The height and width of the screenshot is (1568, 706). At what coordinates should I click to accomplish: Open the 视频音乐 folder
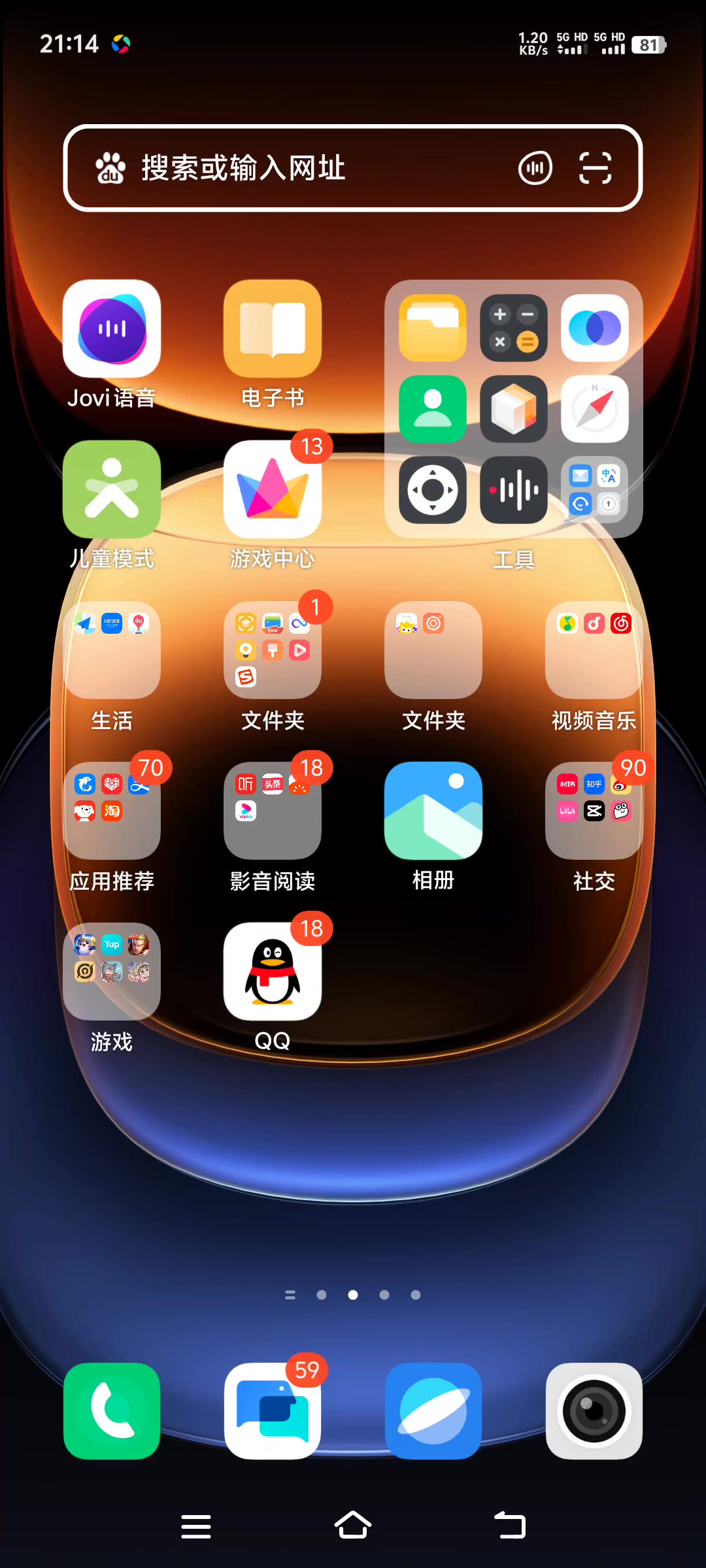594,650
